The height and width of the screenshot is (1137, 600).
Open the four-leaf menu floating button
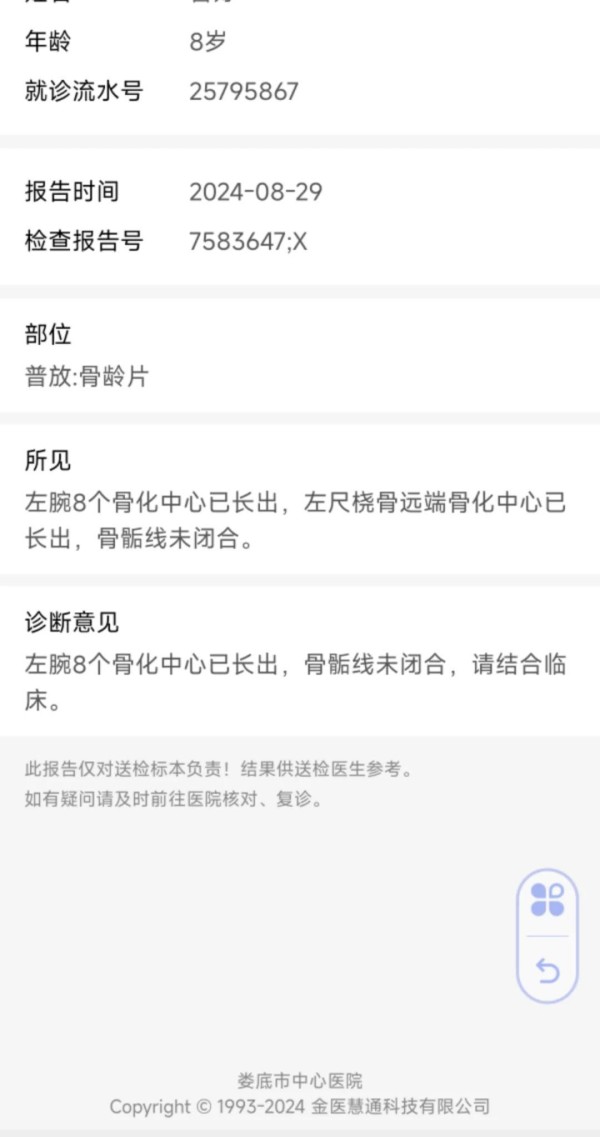tap(547, 899)
